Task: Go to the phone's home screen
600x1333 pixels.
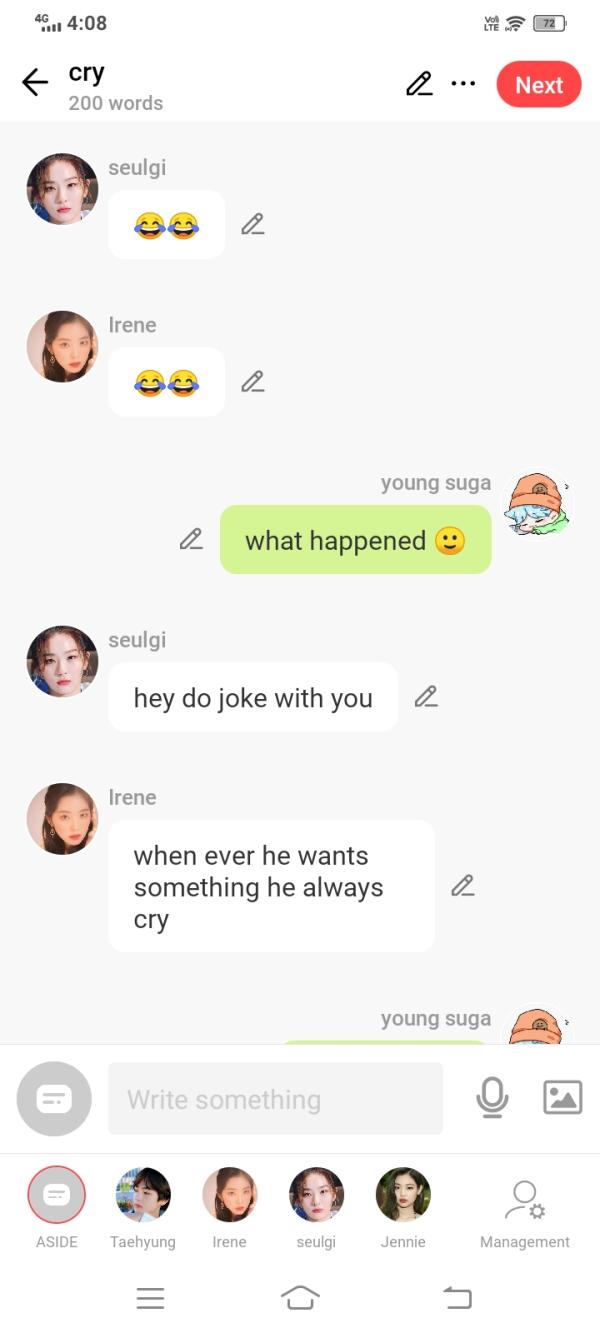Action: pos(300,1298)
